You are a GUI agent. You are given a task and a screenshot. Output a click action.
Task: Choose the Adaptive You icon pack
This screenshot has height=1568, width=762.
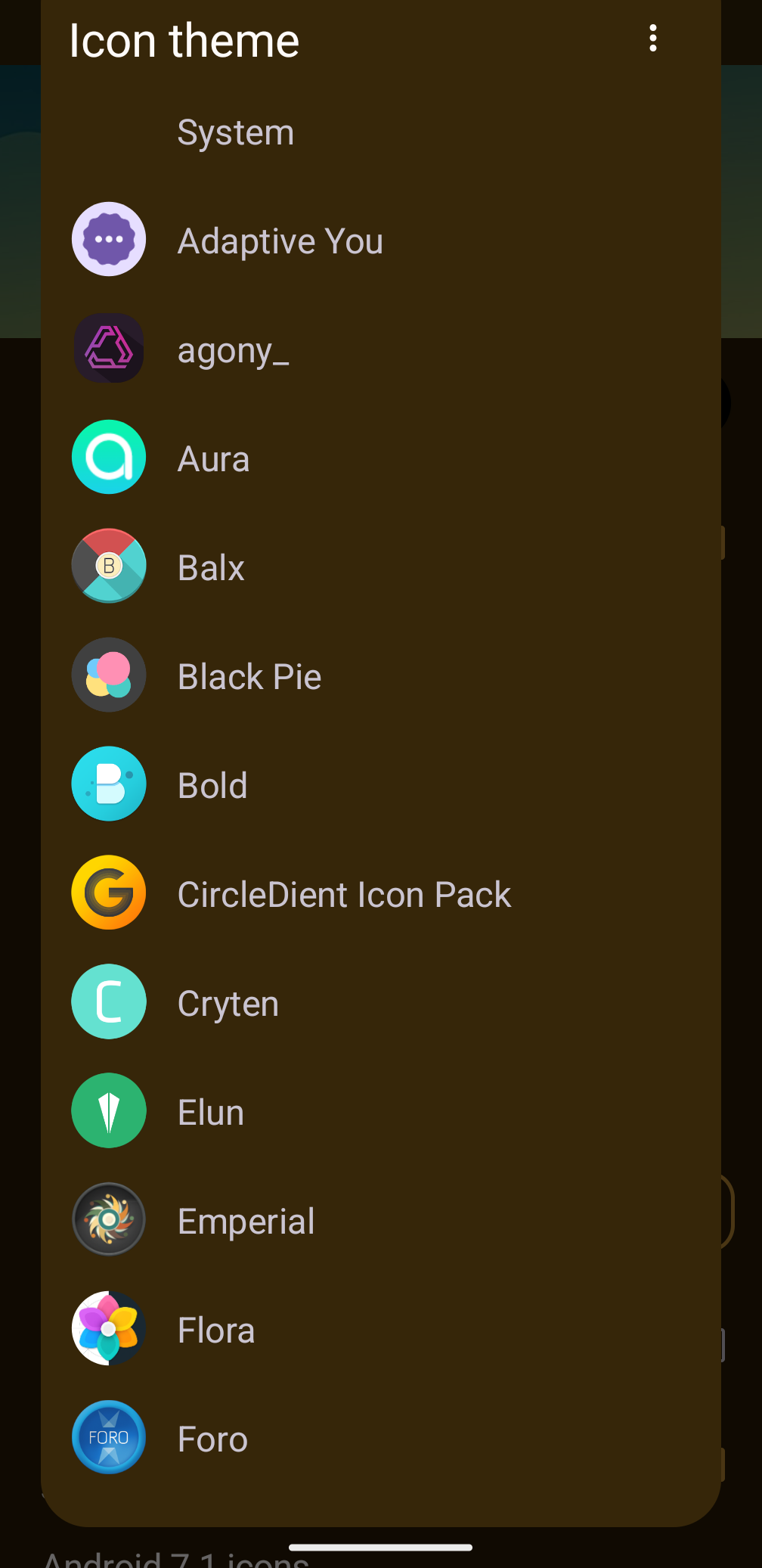pos(280,241)
